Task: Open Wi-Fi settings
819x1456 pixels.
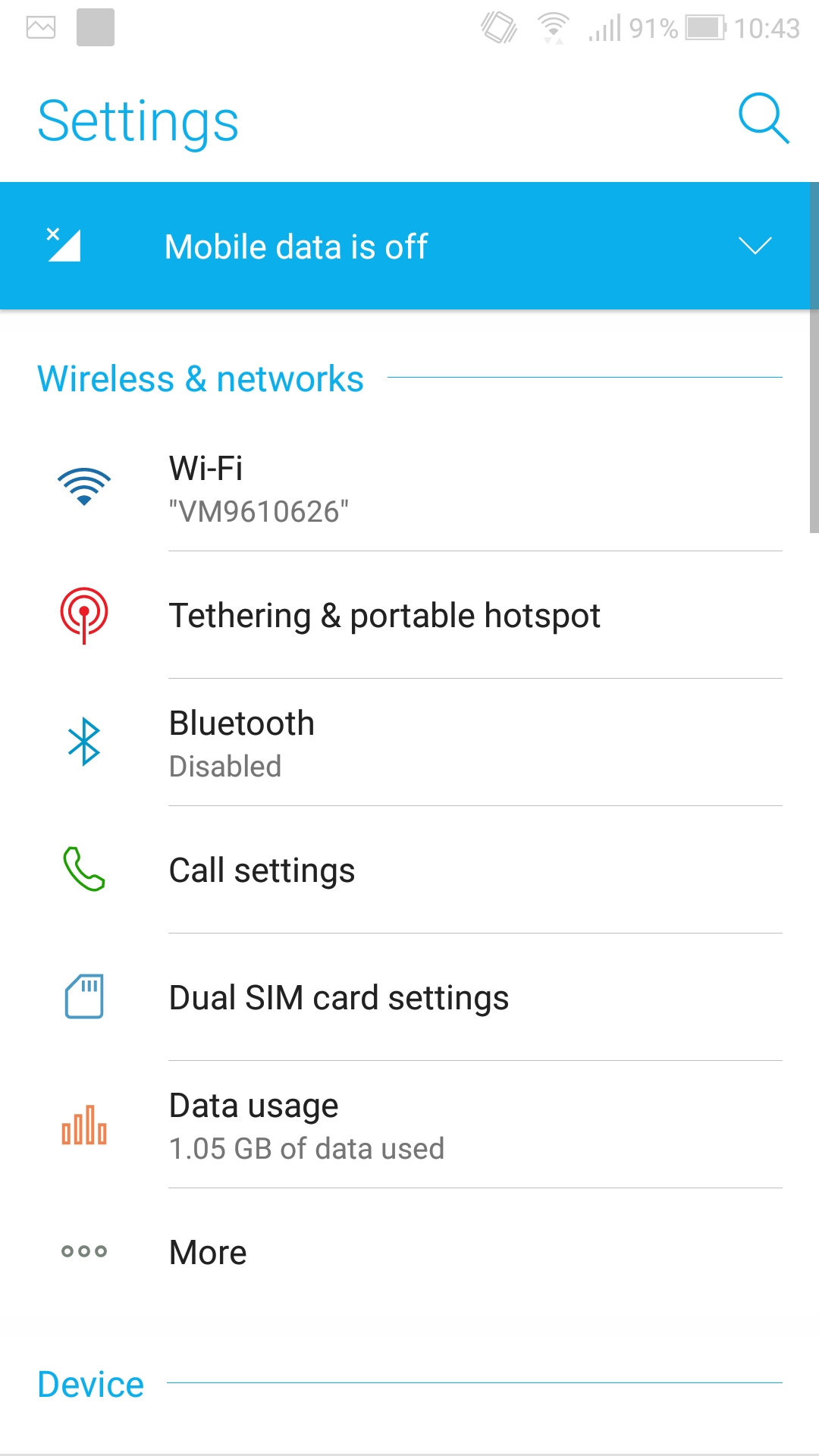Action: click(x=409, y=489)
